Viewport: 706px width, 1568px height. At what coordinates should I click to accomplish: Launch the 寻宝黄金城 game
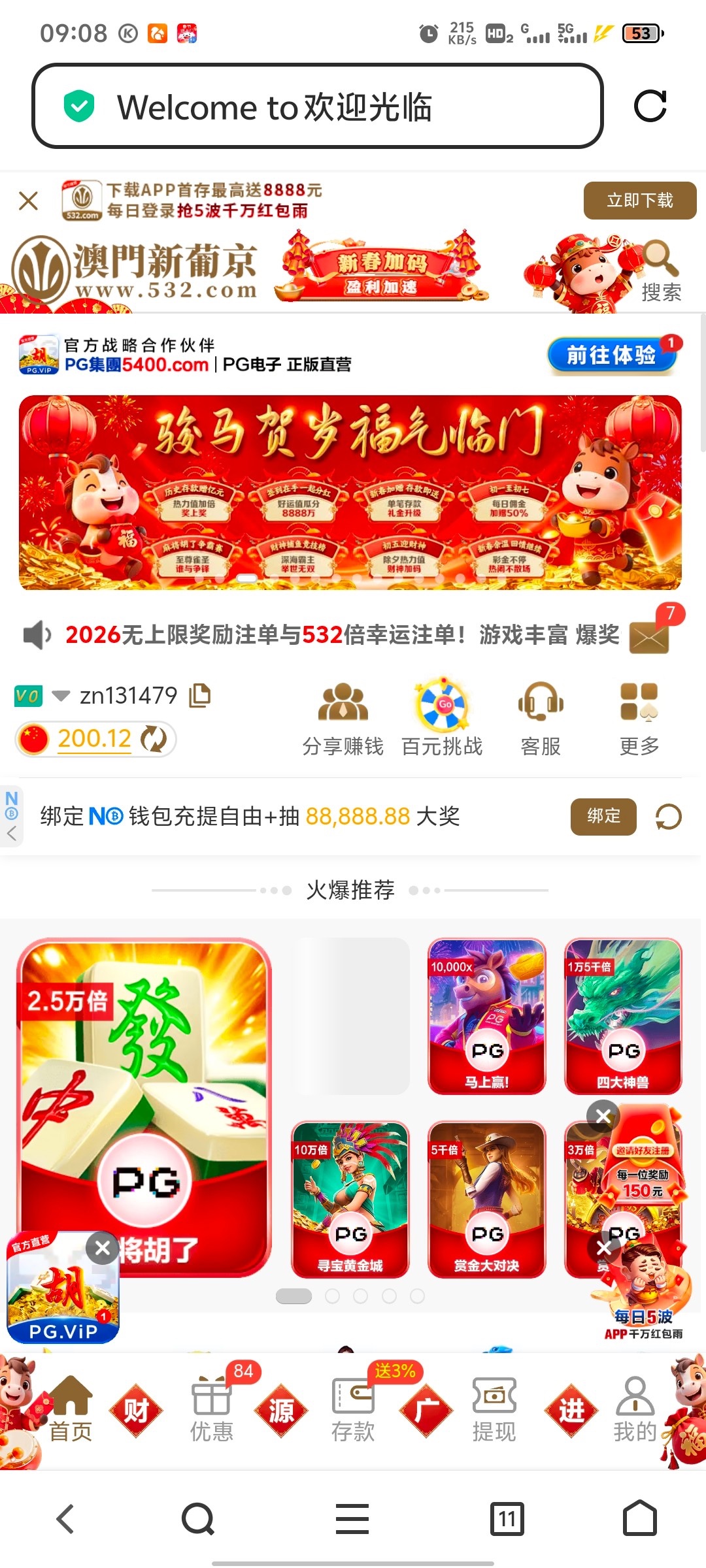click(x=350, y=1200)
